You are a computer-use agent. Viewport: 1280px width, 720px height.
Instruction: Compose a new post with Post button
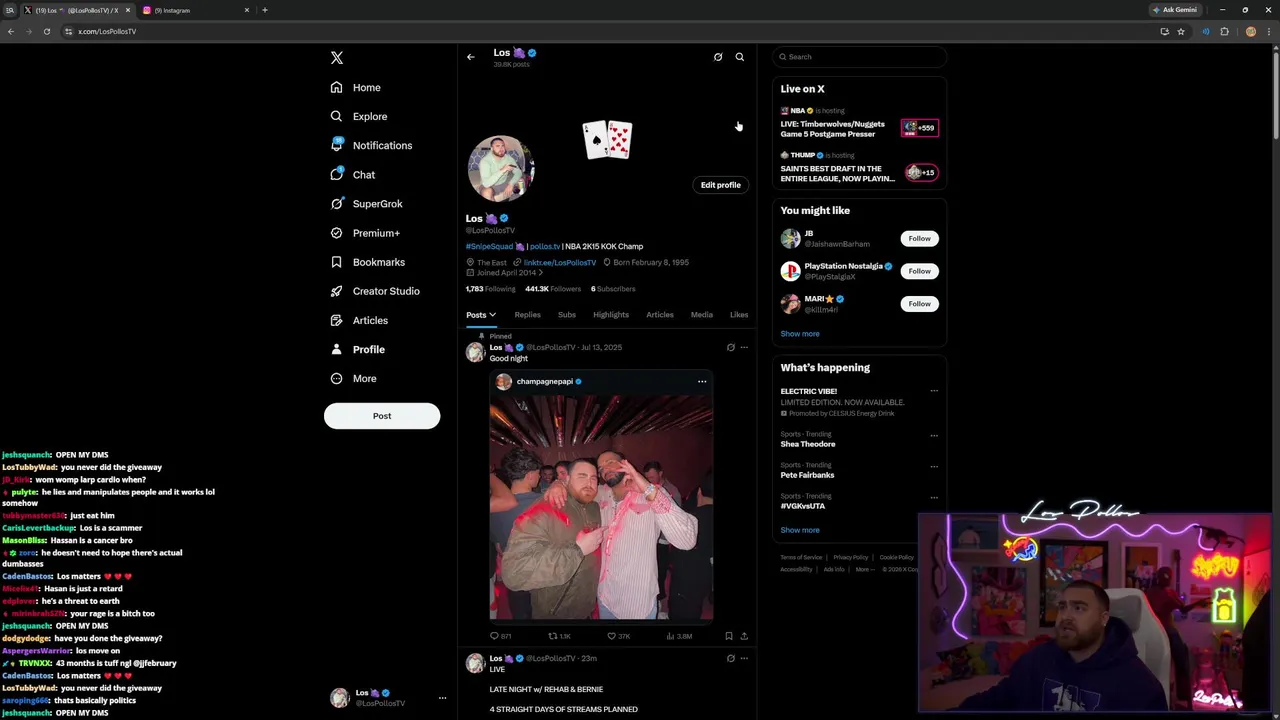point(381,416)
